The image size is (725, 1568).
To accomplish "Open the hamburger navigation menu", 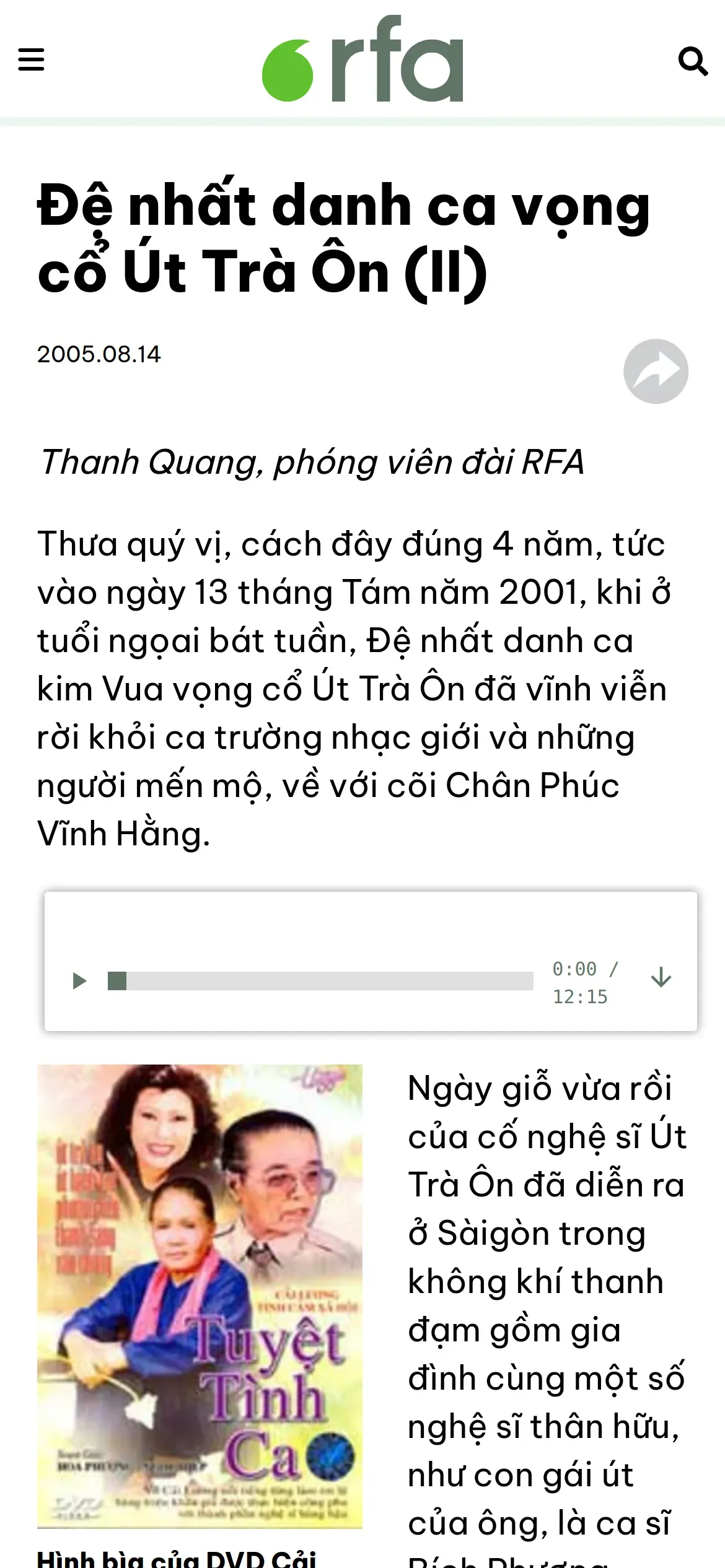I will (x=31, y=60).
